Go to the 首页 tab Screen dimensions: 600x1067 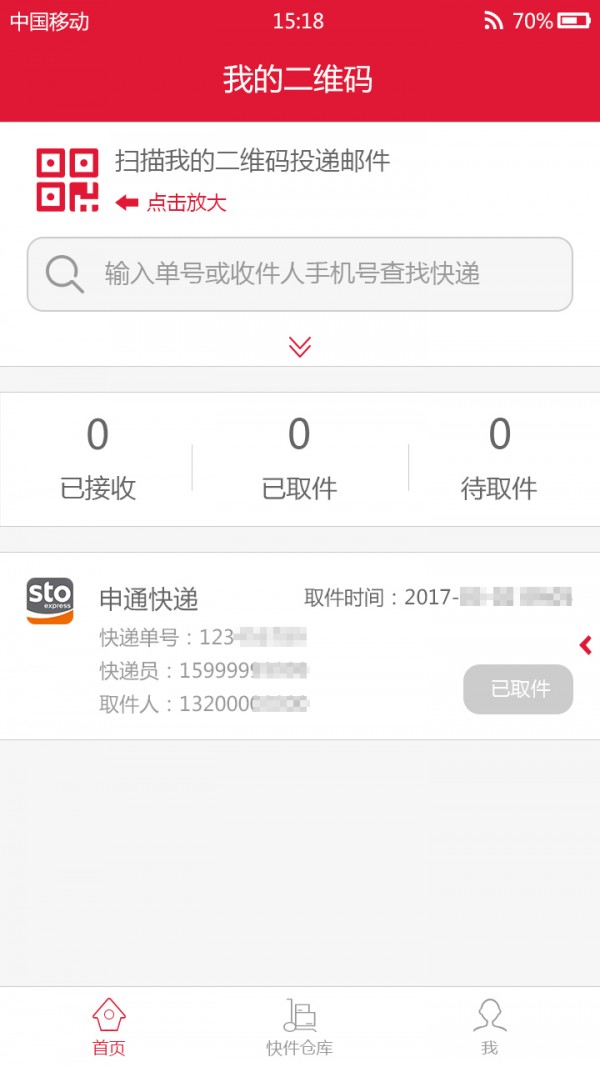(109, 1027)
